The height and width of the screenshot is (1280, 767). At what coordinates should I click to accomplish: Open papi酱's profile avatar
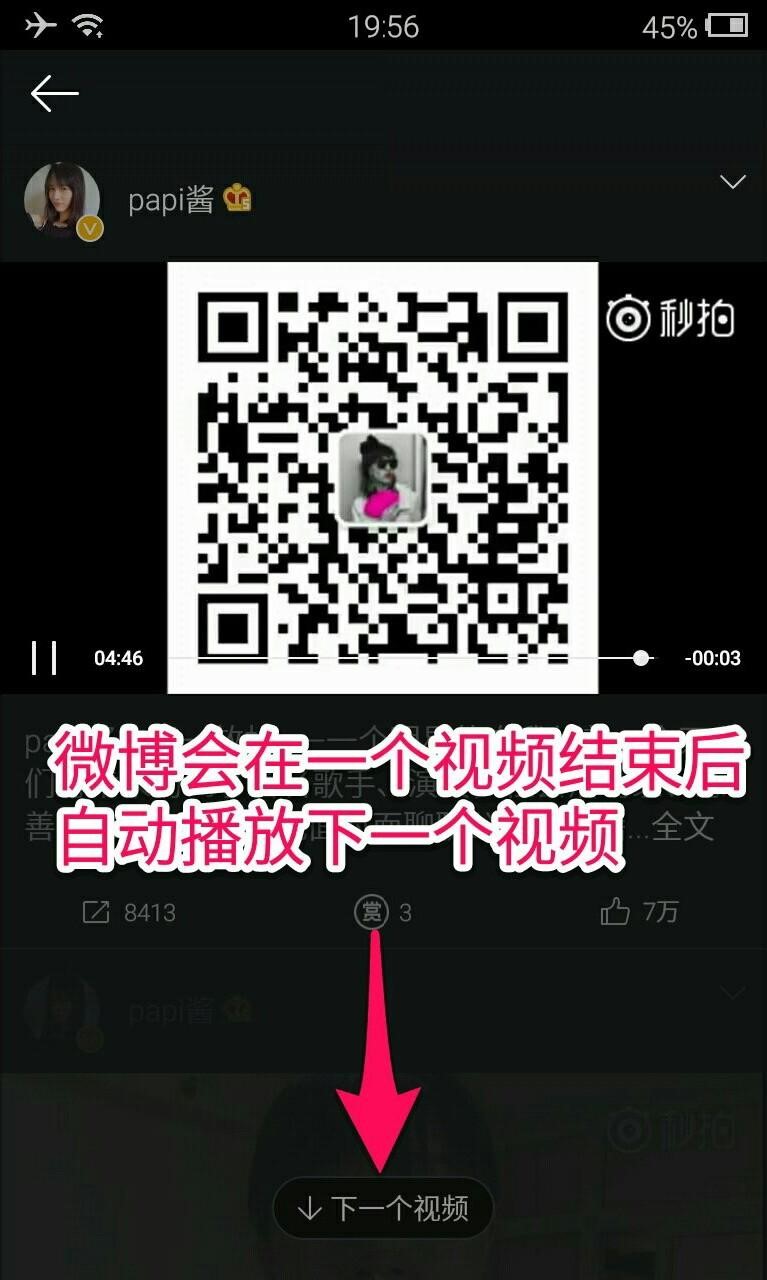(62, 201)
